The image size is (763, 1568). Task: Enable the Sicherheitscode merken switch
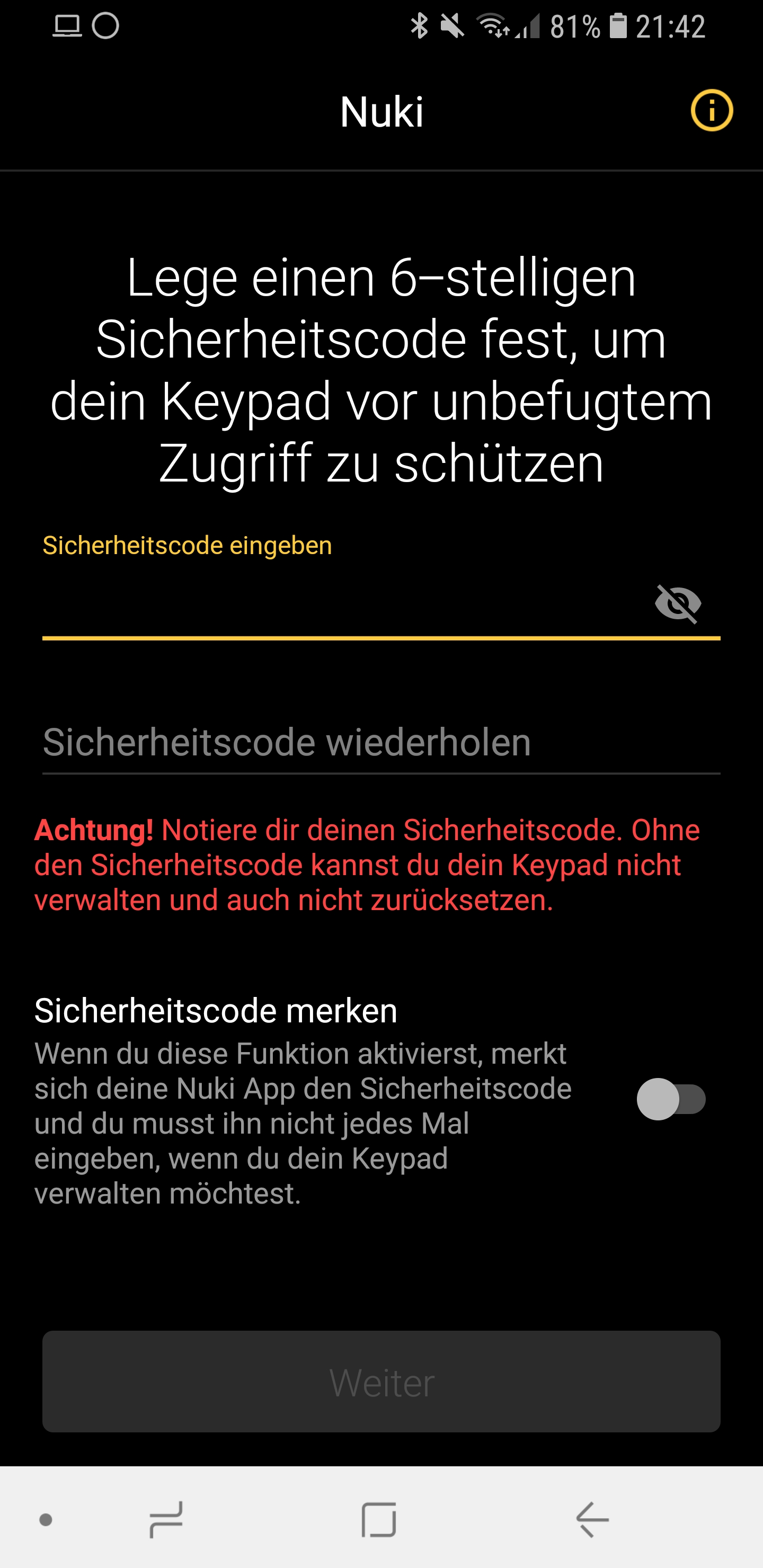pyautogui.click(x=671, y=1099)
